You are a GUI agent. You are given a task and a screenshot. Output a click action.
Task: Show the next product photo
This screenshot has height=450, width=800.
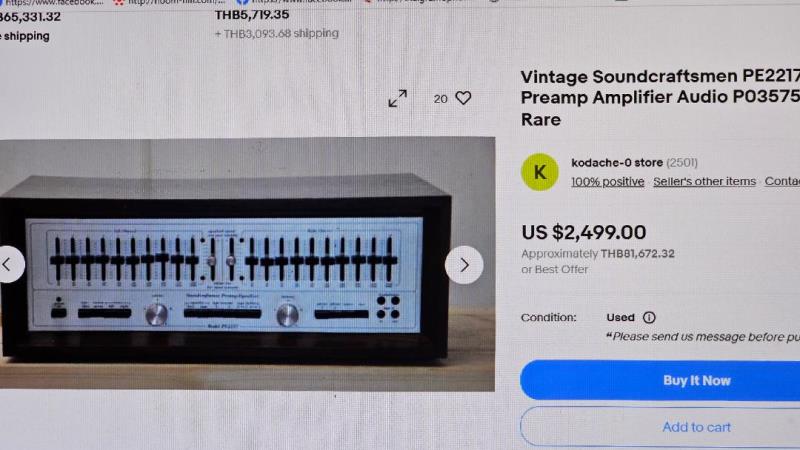(x=463, y=265)
